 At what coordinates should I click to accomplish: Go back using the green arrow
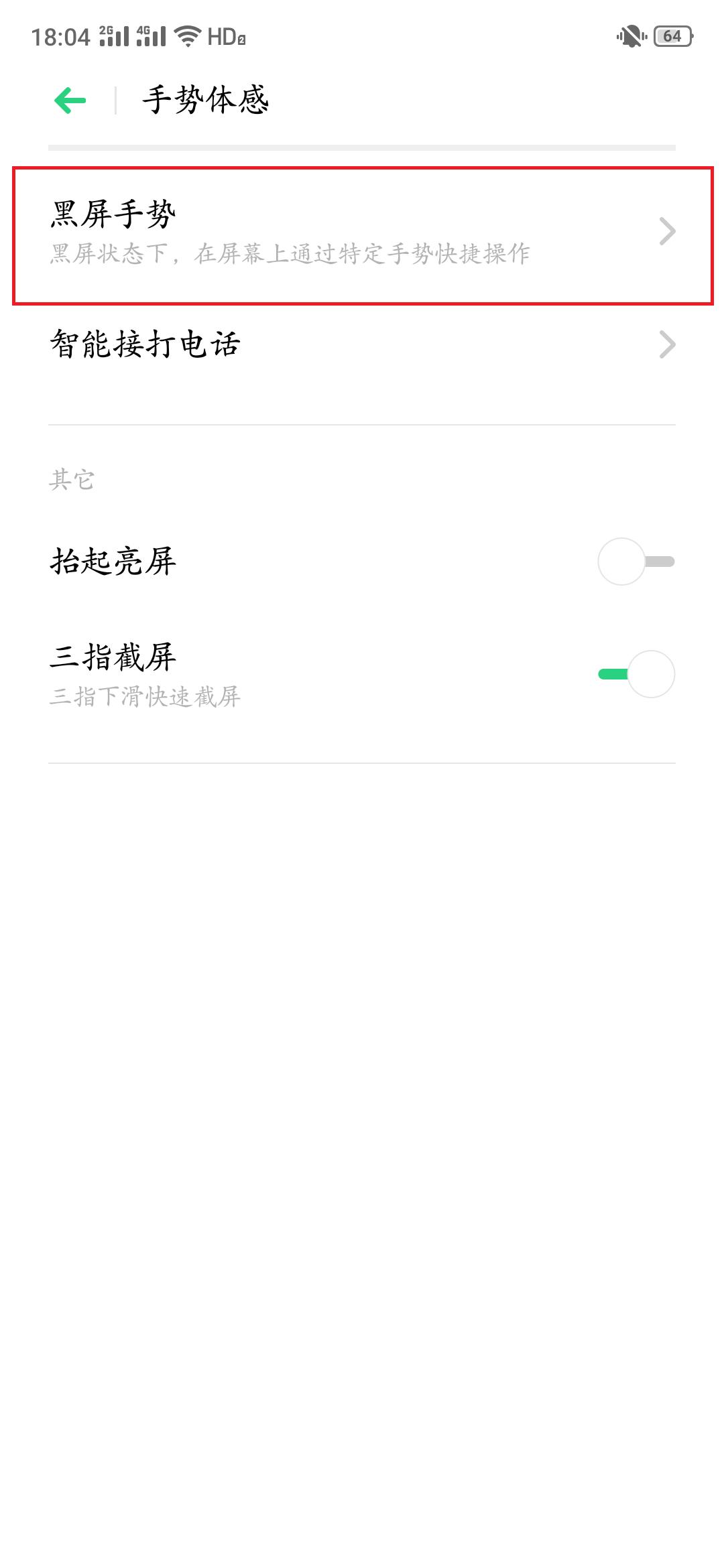(70, 101)
